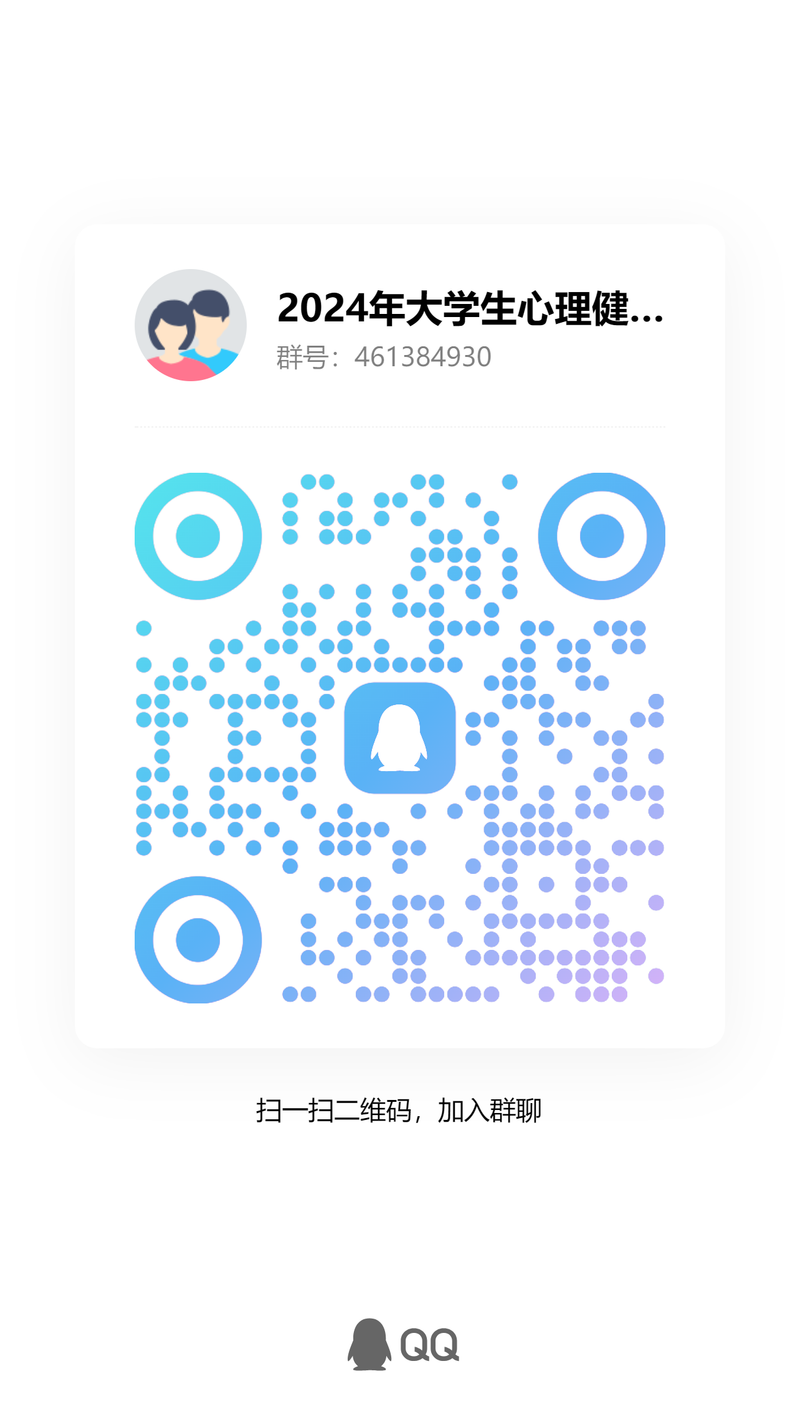Click the top-right blue QR finder square
Image resolution: width=800 pixels, height=1422 pixels.
click(602, 536)
